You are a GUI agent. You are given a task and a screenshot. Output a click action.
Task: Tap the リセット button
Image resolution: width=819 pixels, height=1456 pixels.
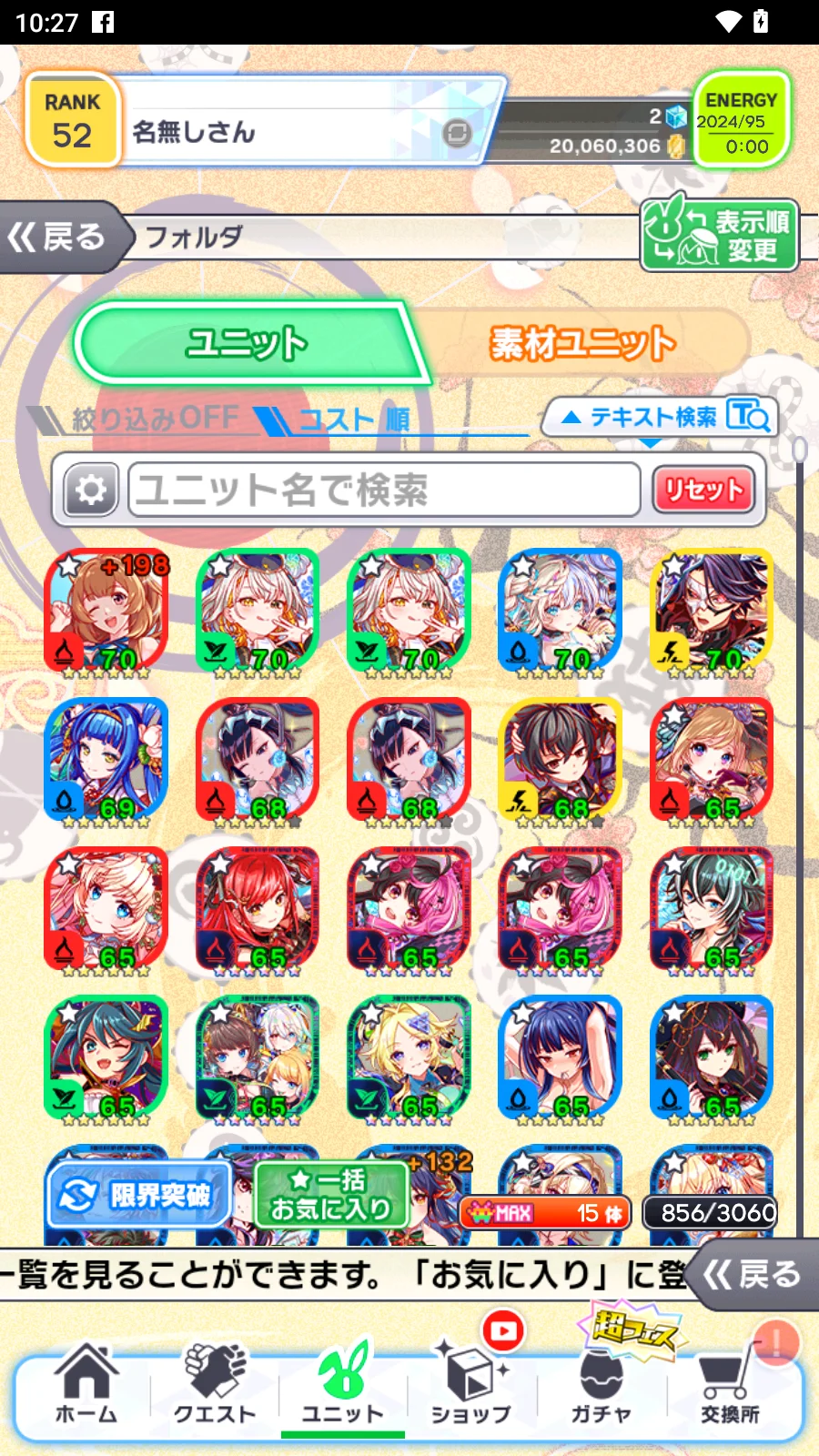coord(703,490)
